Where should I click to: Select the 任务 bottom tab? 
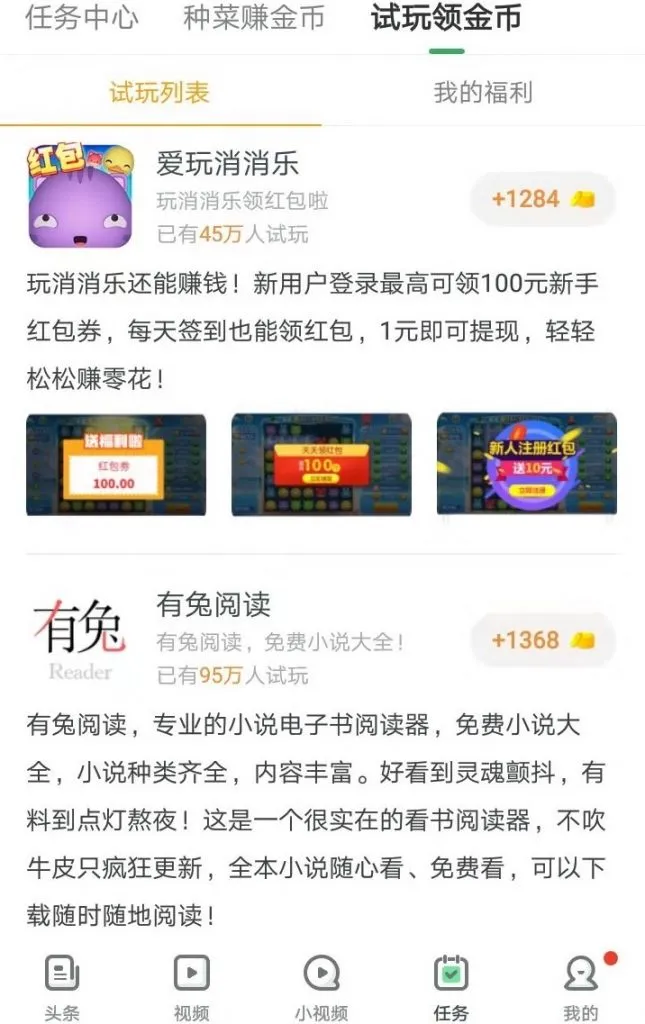(451, 987)
